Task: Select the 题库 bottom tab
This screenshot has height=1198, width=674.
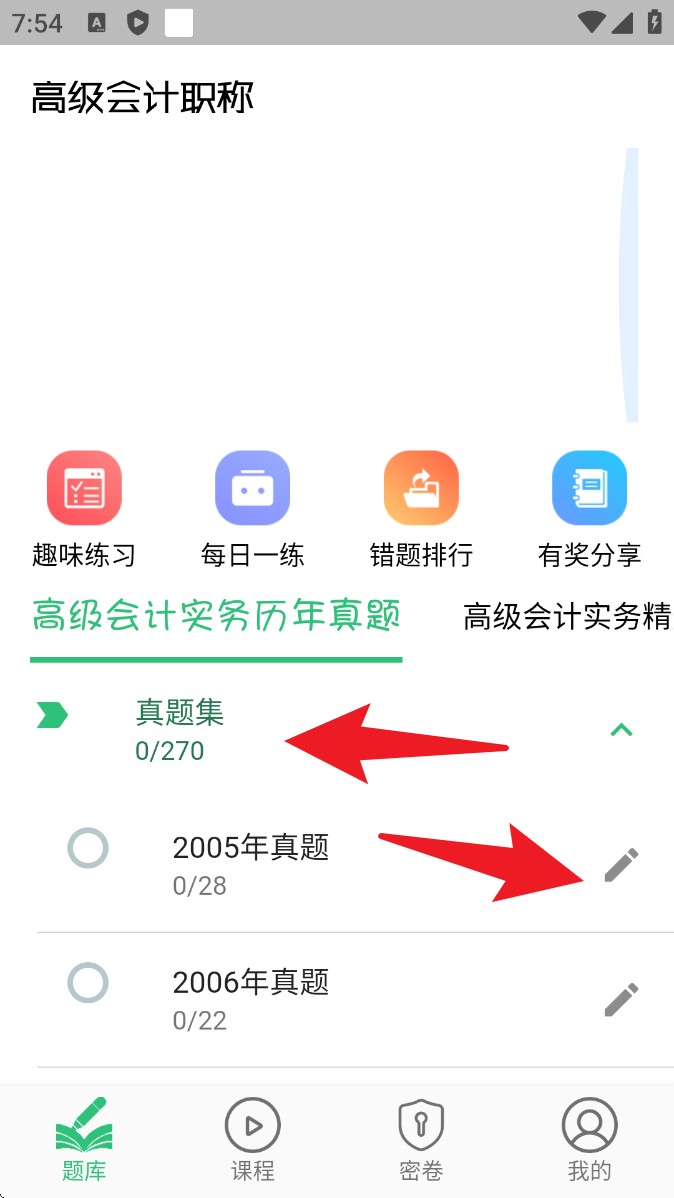Action: pyautogui.click(x=84, y=1140)
